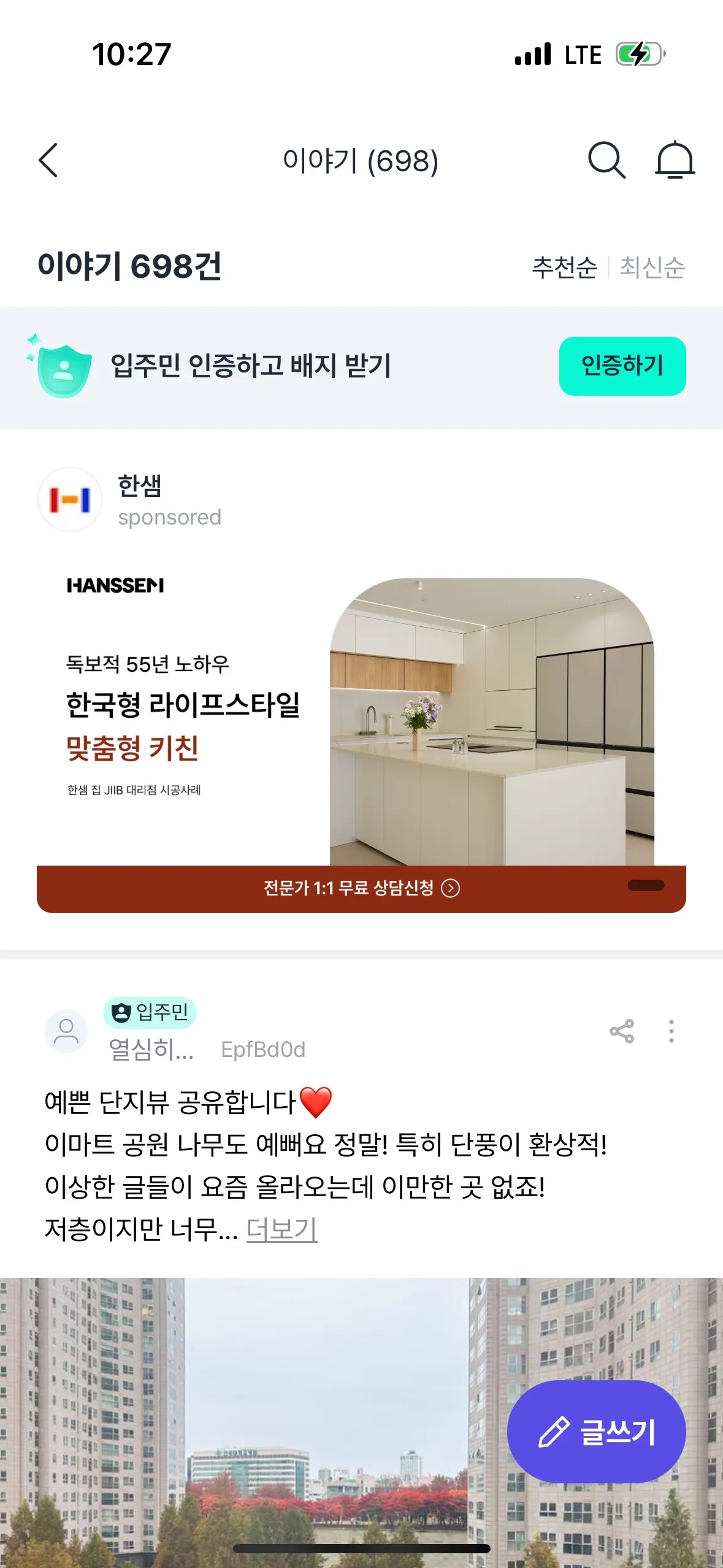Write a new post with 글쓰기
Viewport: 723px width, 1568px height.
[596, 1432]
